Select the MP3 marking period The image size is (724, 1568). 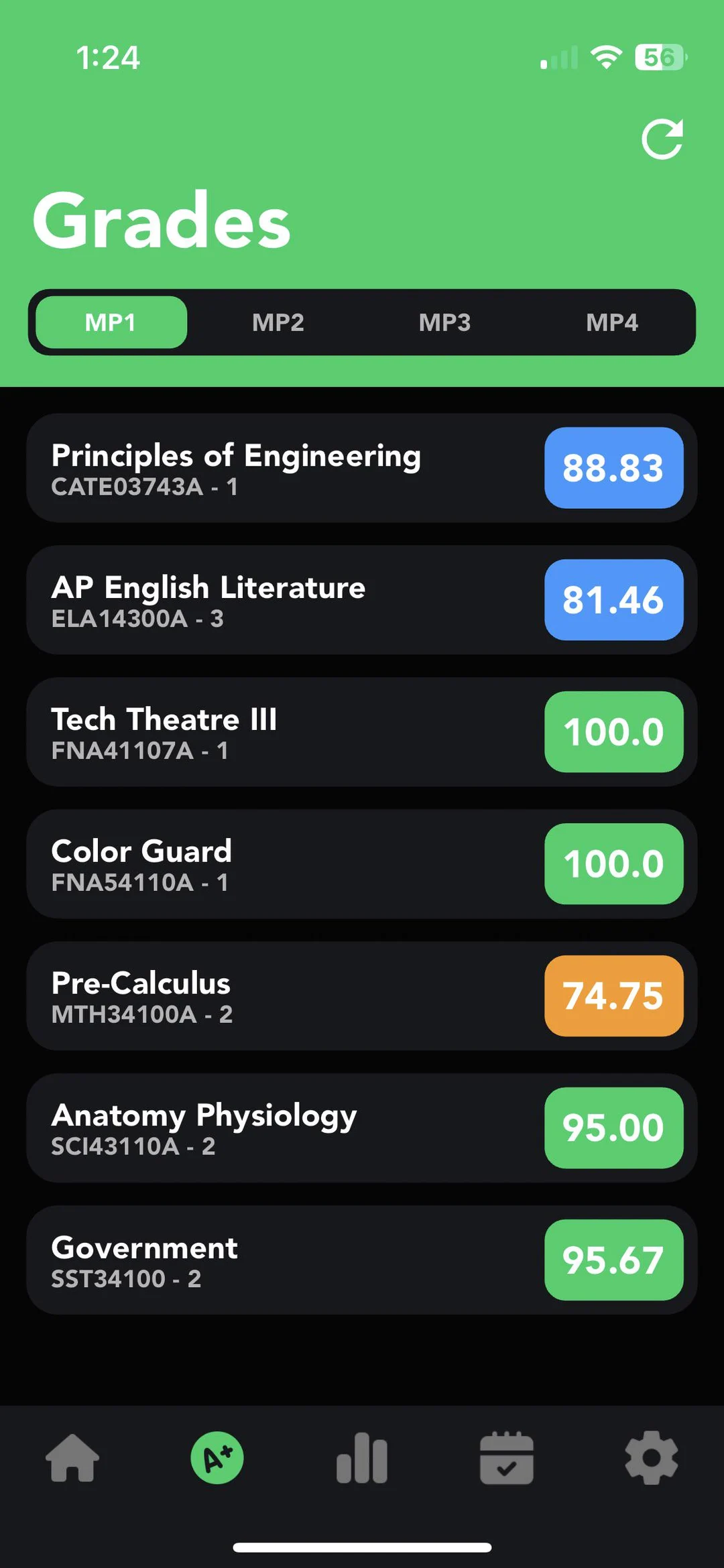pos(444,322)
